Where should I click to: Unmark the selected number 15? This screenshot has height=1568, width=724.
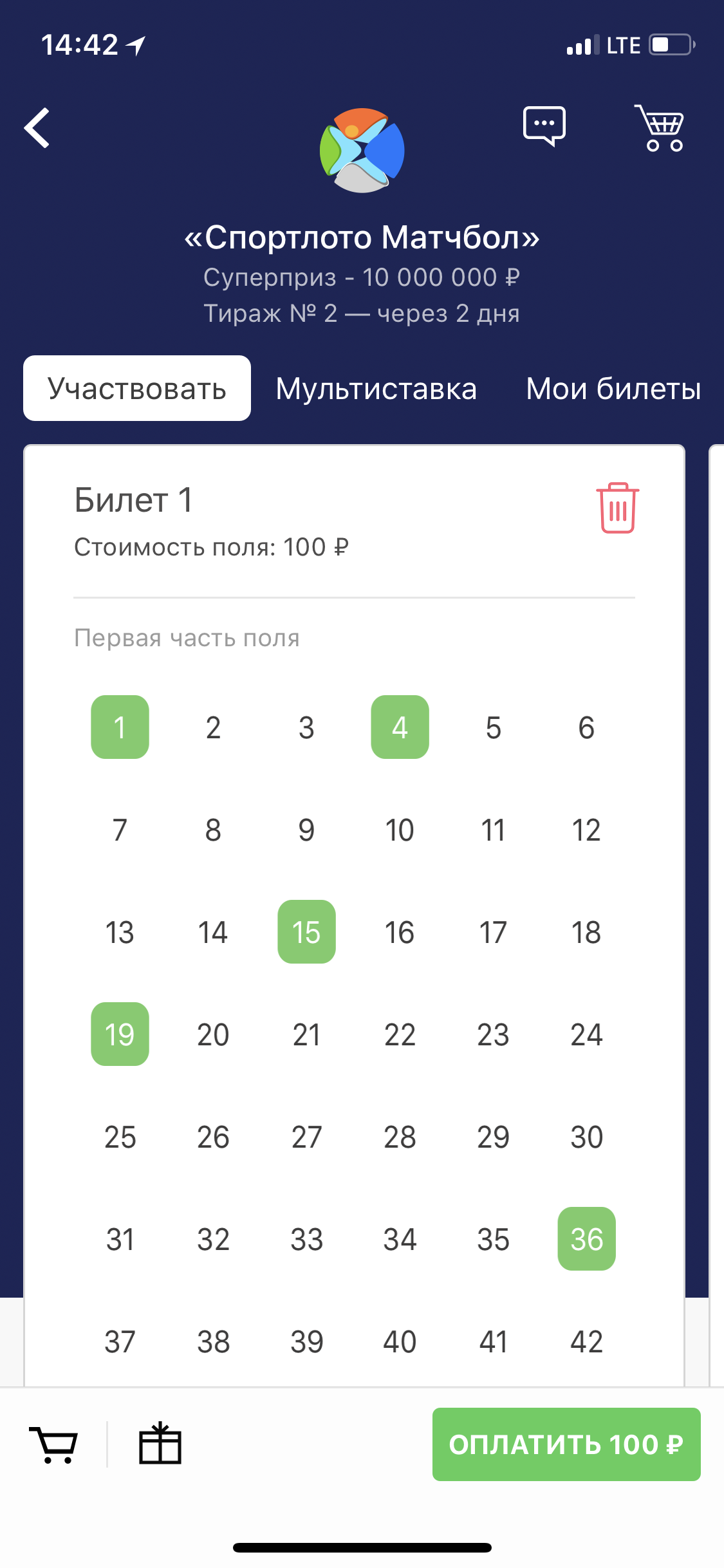[x=306, y=932]
